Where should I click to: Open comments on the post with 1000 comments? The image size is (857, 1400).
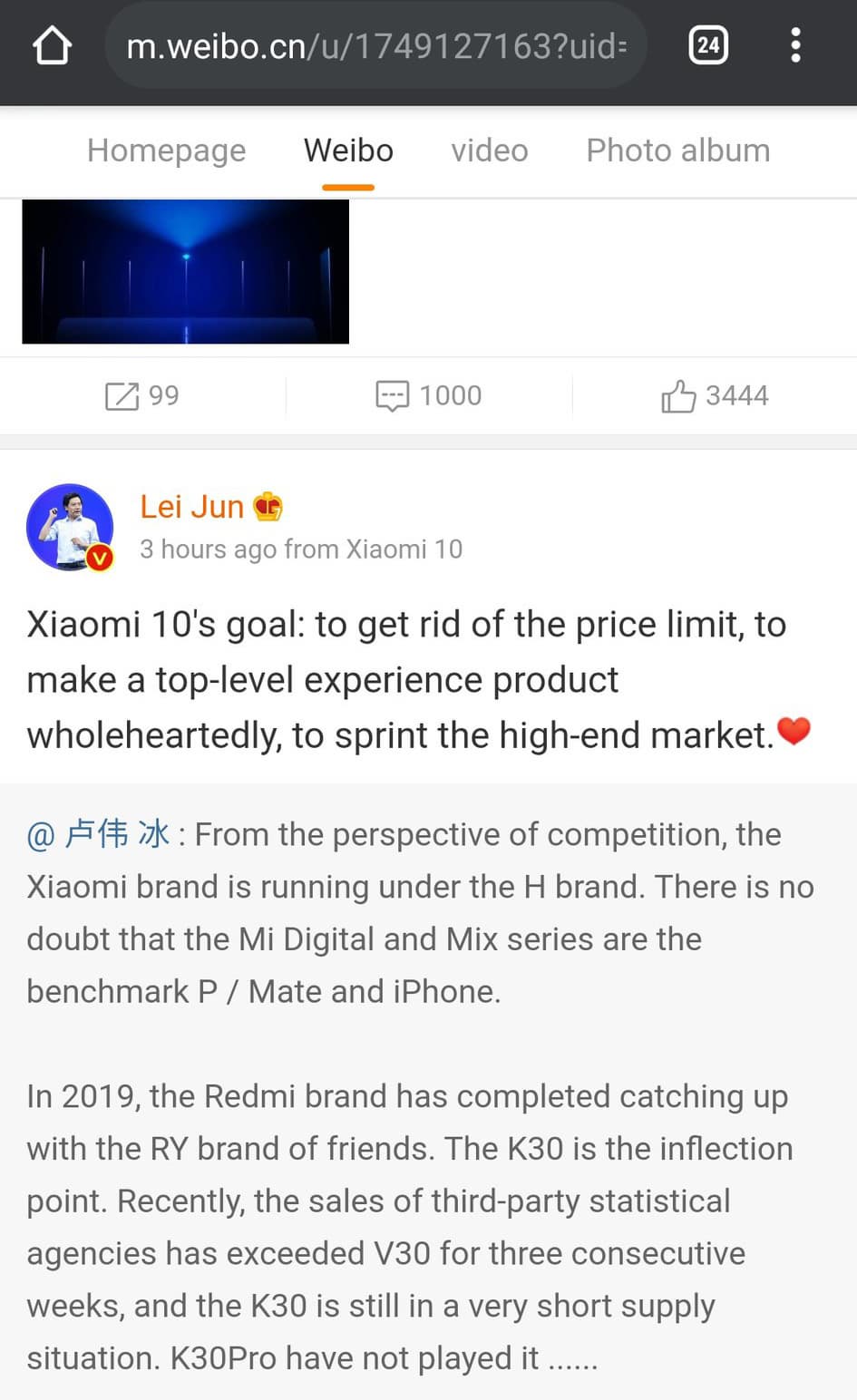pyautogui.click(x=428, y=396)
